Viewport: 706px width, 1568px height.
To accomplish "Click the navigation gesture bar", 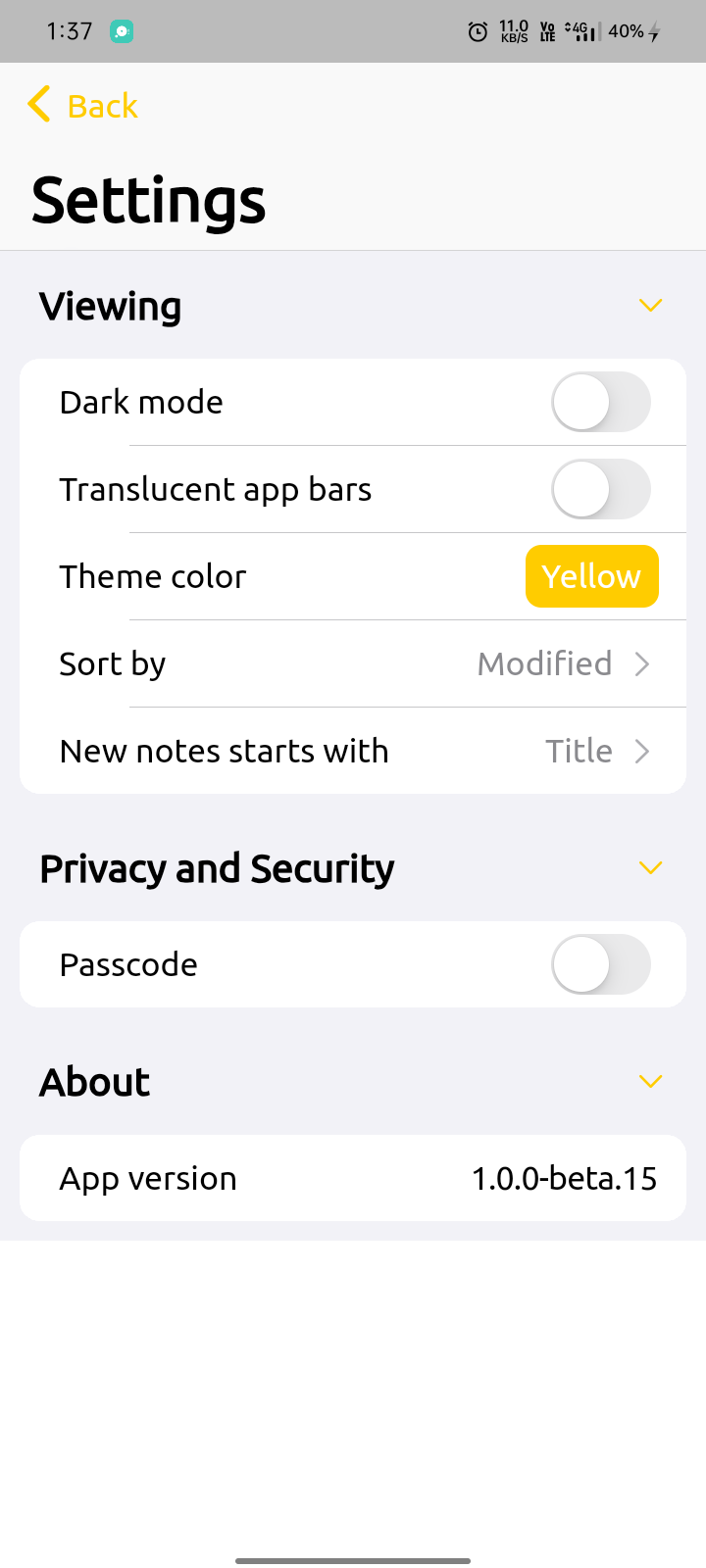I will [x=353, y=1559].
